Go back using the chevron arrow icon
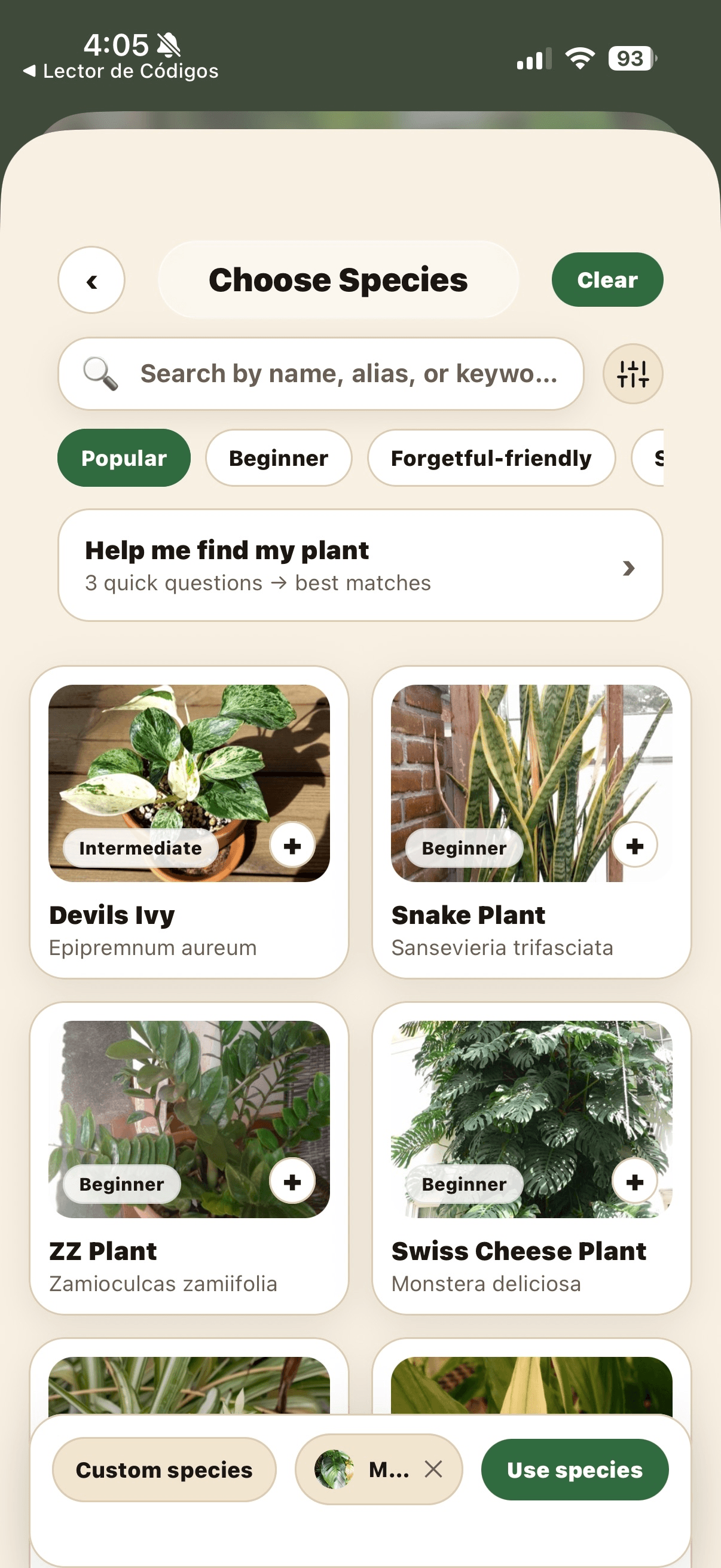 point(92,280)
